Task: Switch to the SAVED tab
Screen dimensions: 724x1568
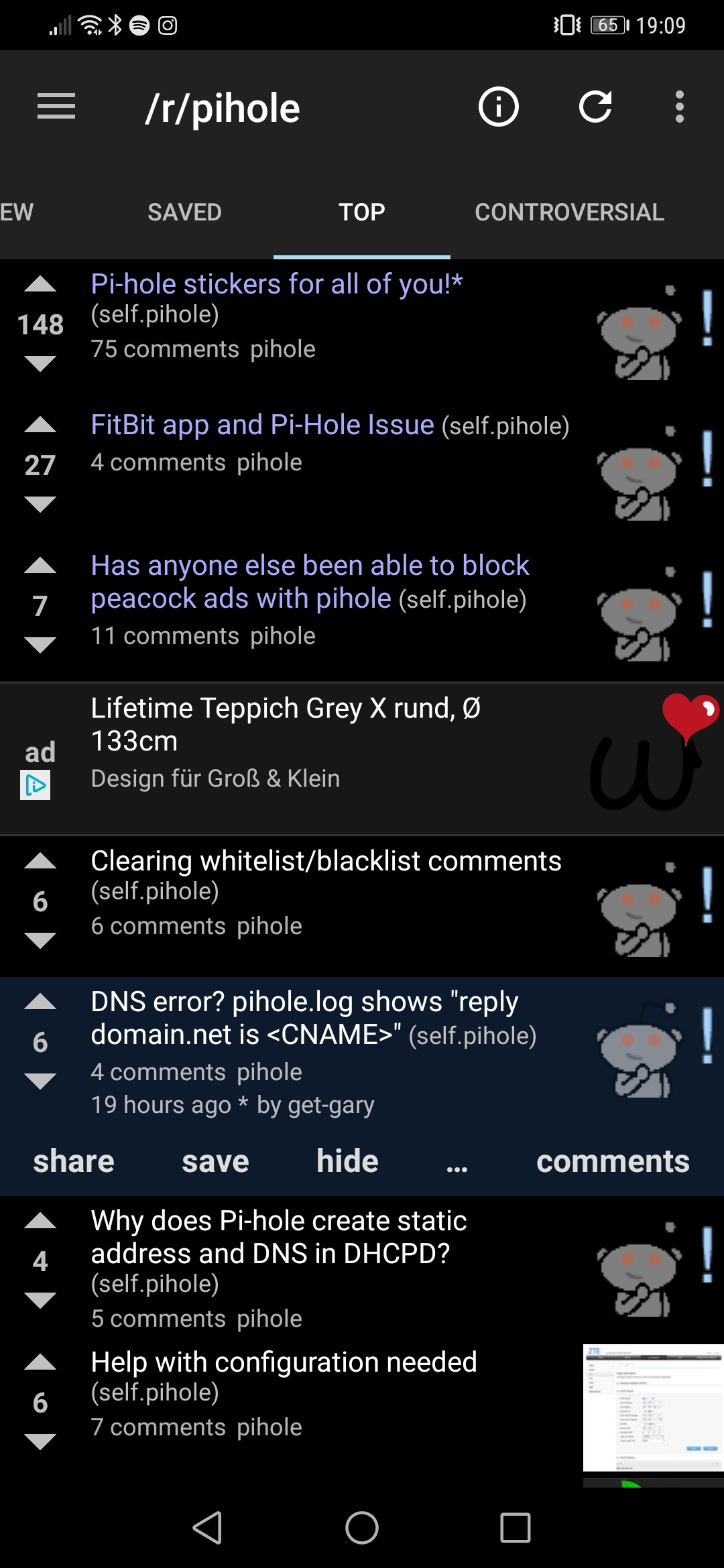Action: [184, 212]
